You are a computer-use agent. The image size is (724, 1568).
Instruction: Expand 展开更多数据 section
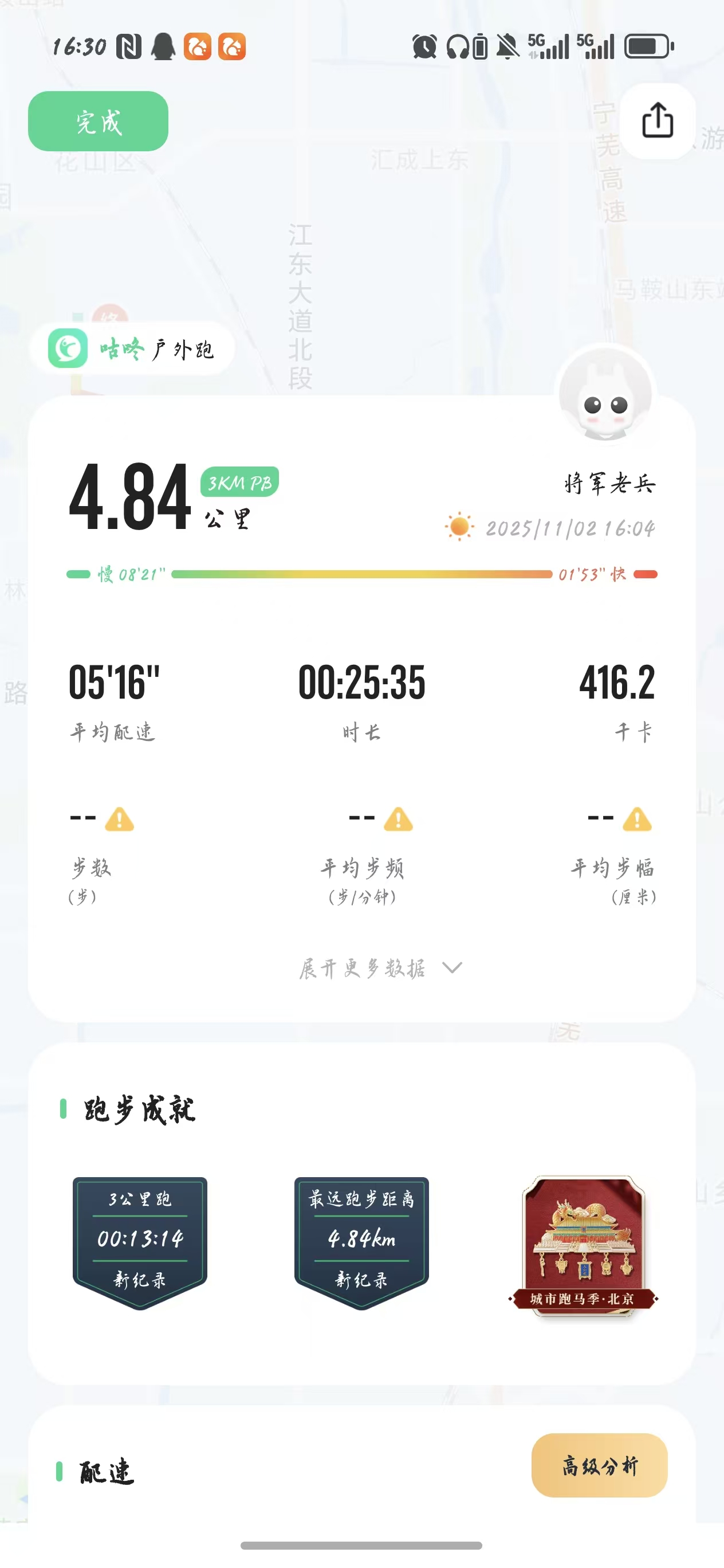tap(380, 967)
